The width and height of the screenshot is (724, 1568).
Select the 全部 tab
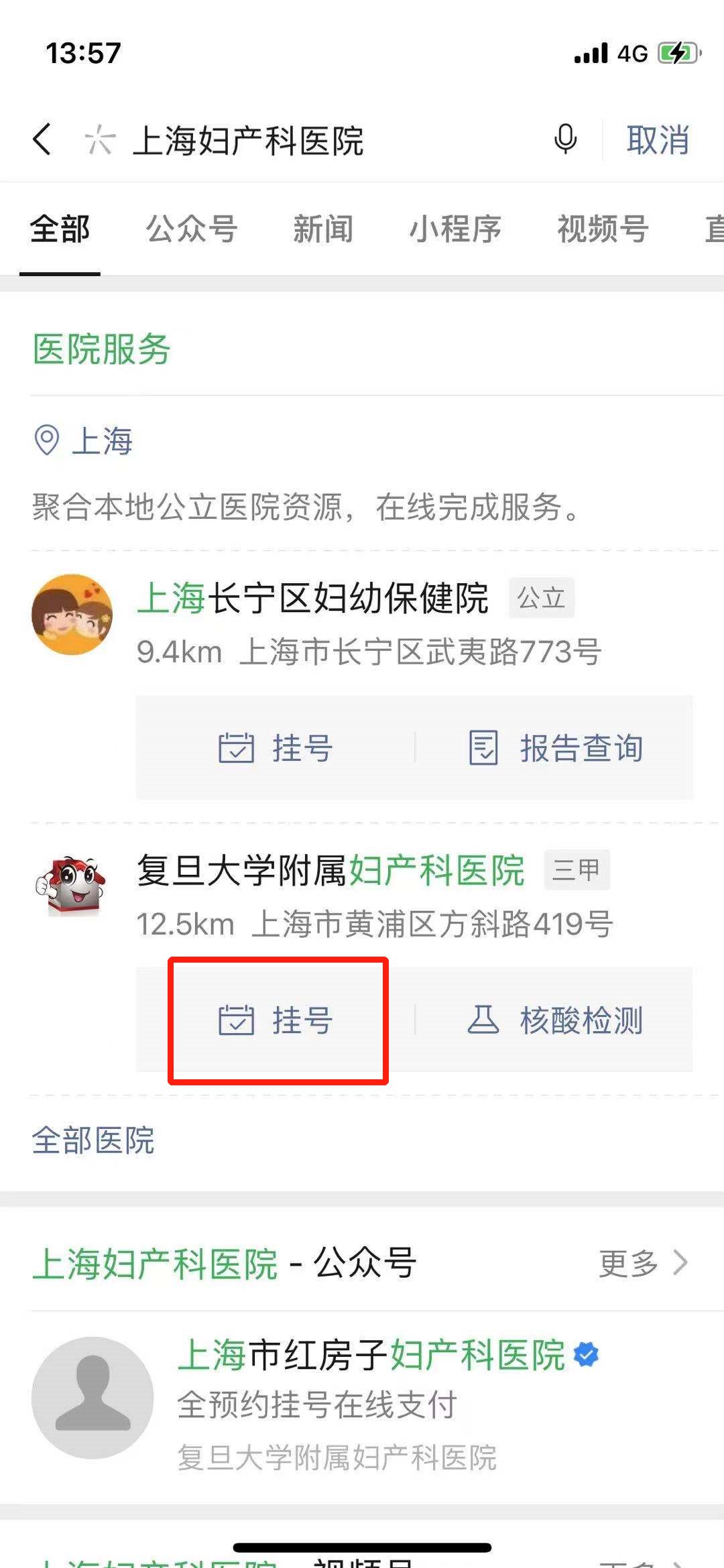(60, 229)
